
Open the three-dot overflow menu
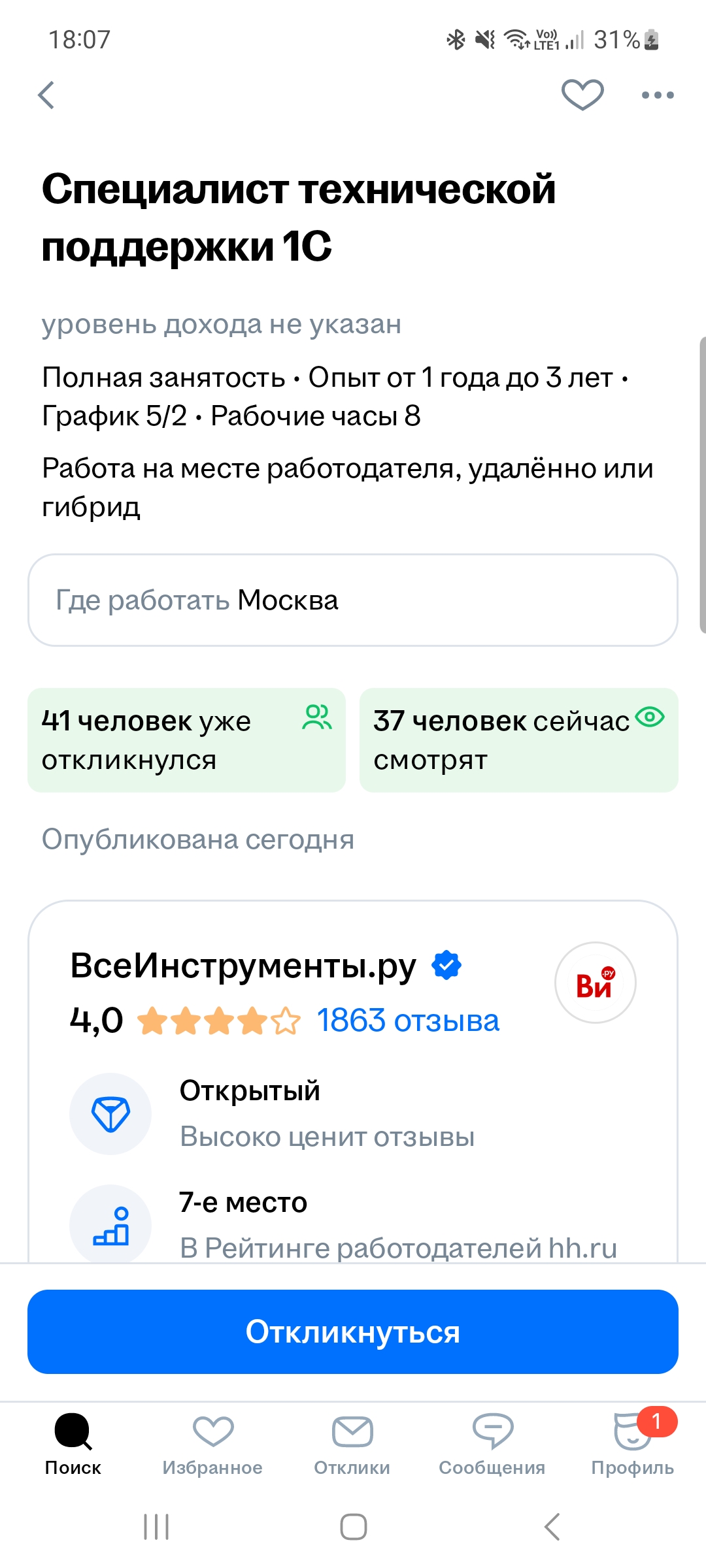point(658,95)
